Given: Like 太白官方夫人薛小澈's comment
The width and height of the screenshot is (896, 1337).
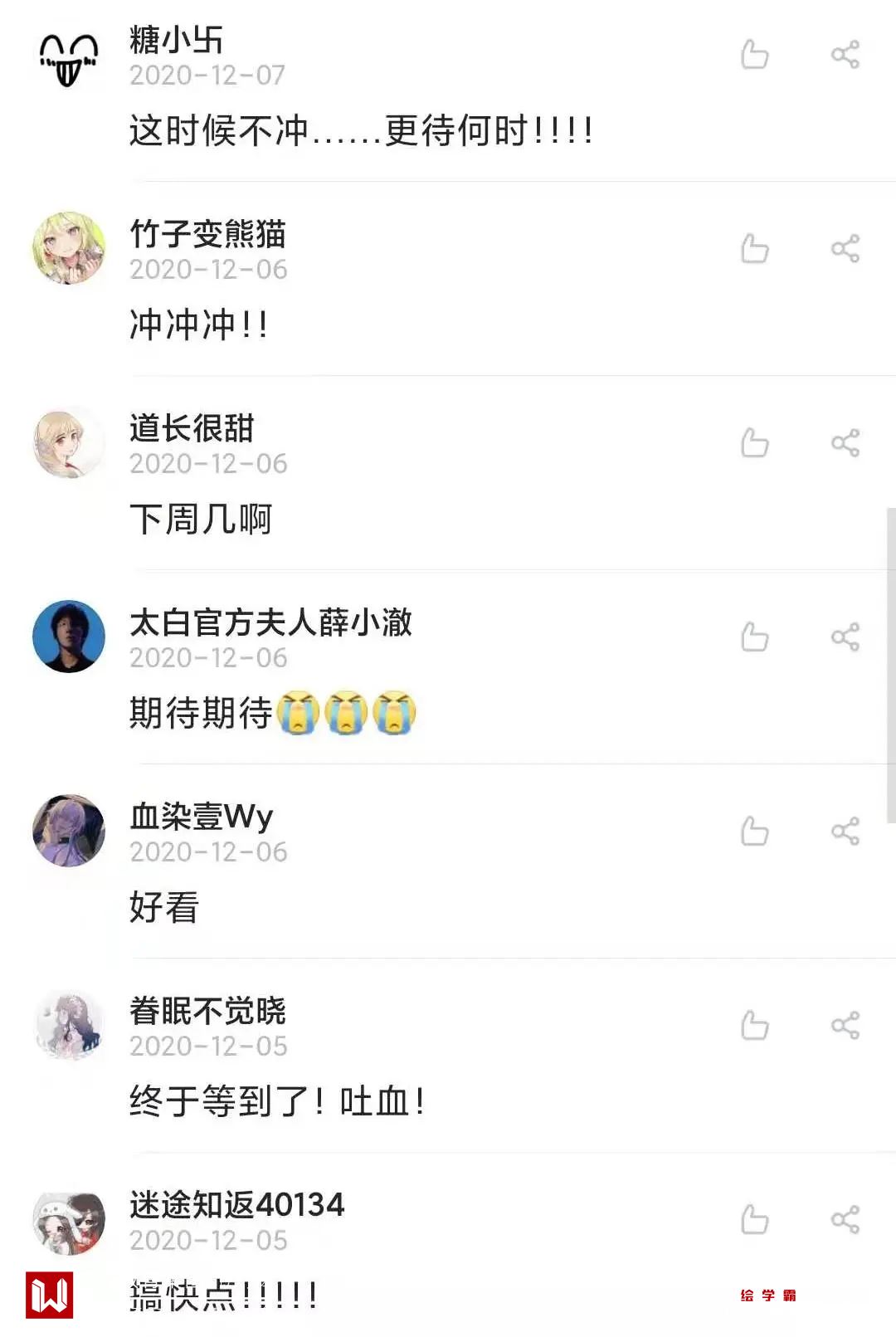Looking at the screenshot, I should [754, 637].
